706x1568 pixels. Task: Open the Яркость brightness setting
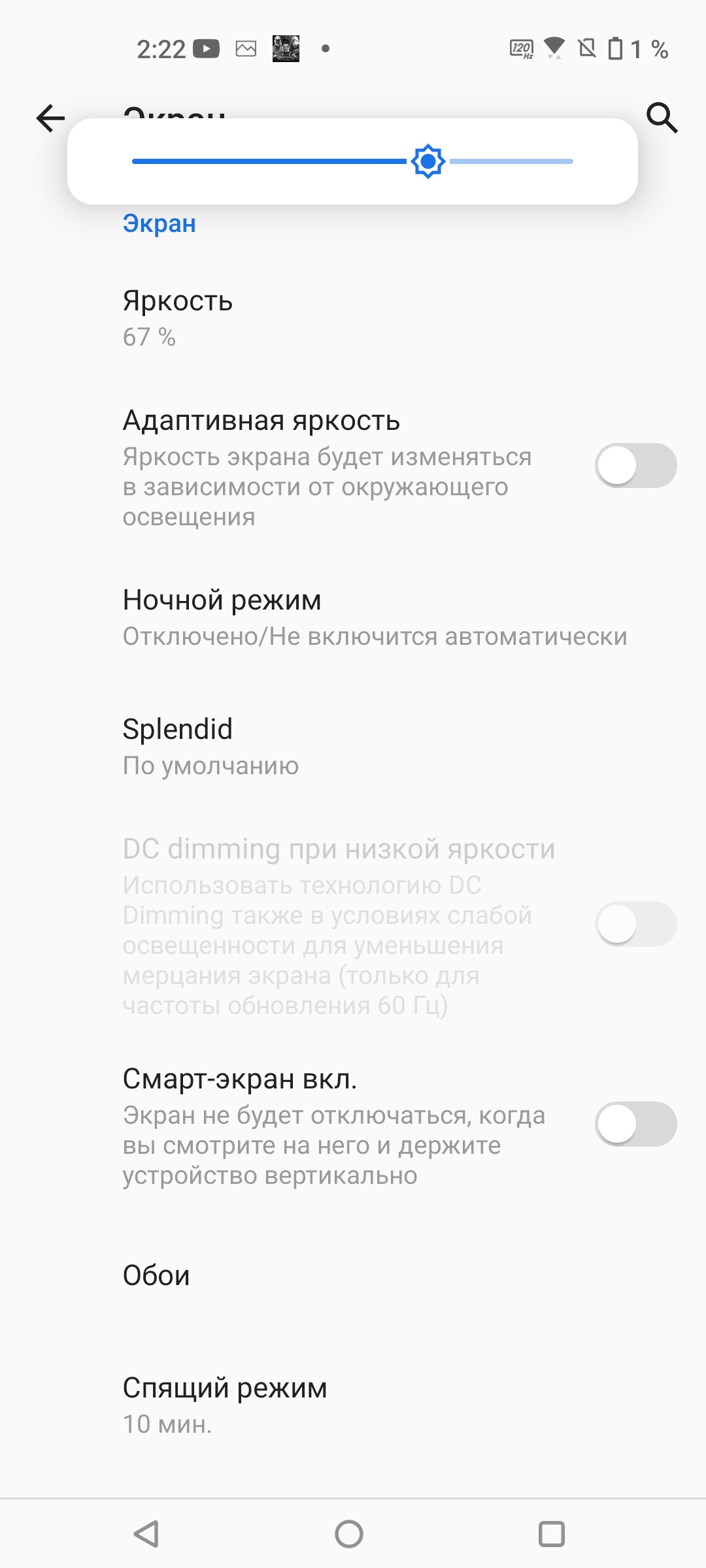pos(178,318)
